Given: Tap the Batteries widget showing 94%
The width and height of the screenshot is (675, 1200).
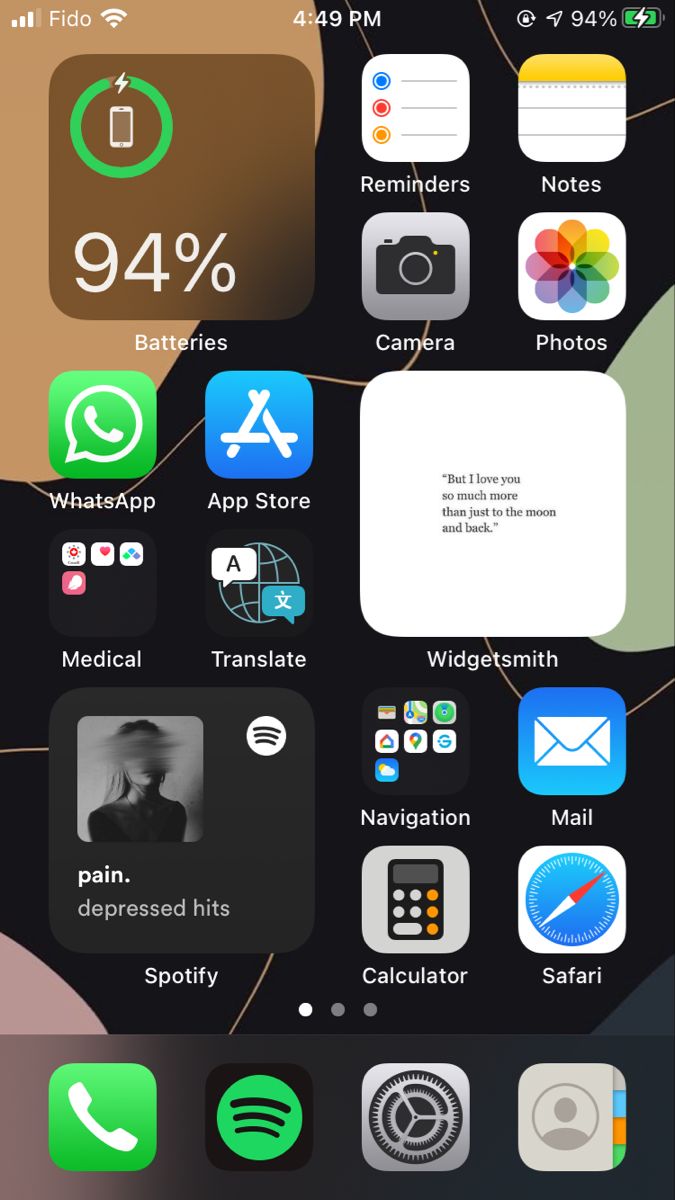Looking at the screenshot, I should (181, 187).
